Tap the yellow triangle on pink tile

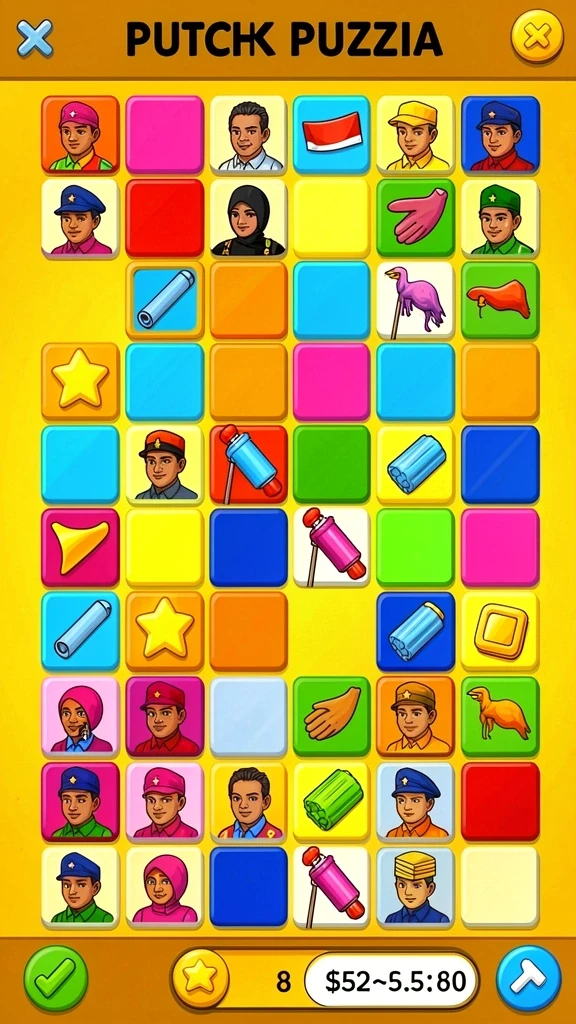(80, 548)
